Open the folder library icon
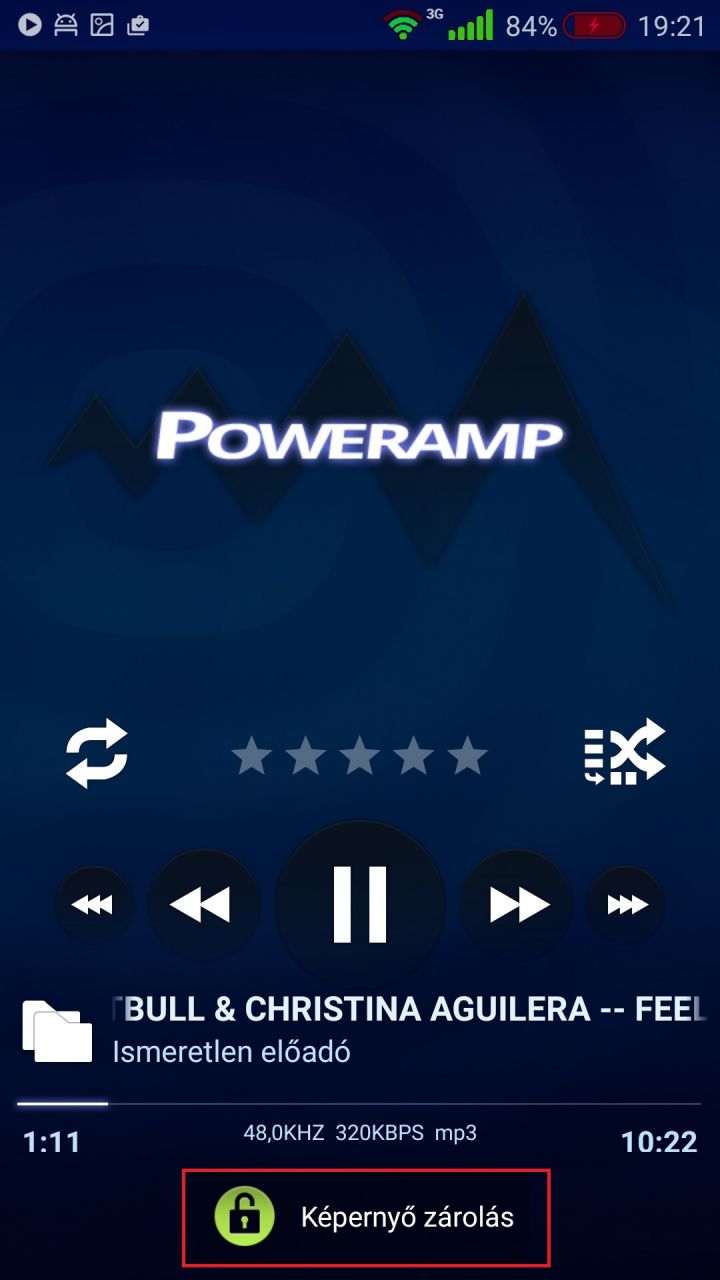Screen dimensions: 720x1280 57,1030
